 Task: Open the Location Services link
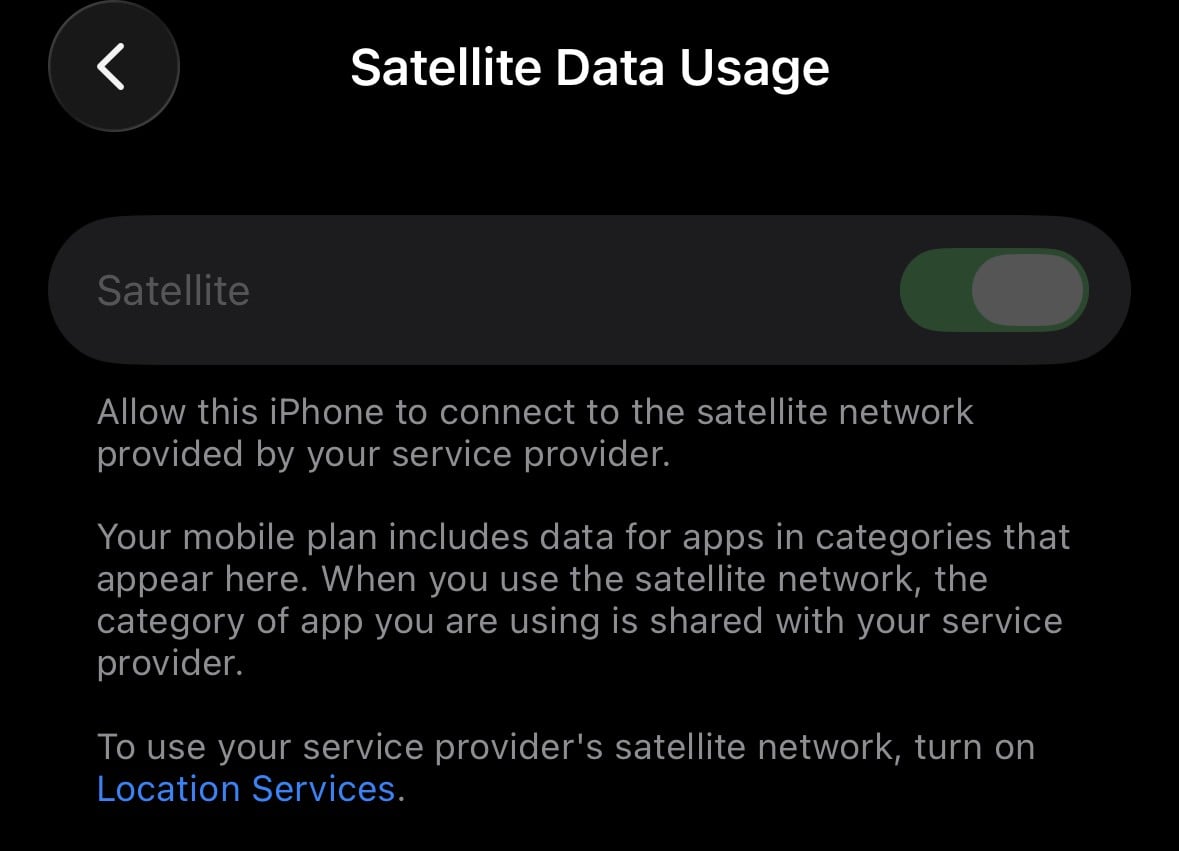click(x=246, y=789)
